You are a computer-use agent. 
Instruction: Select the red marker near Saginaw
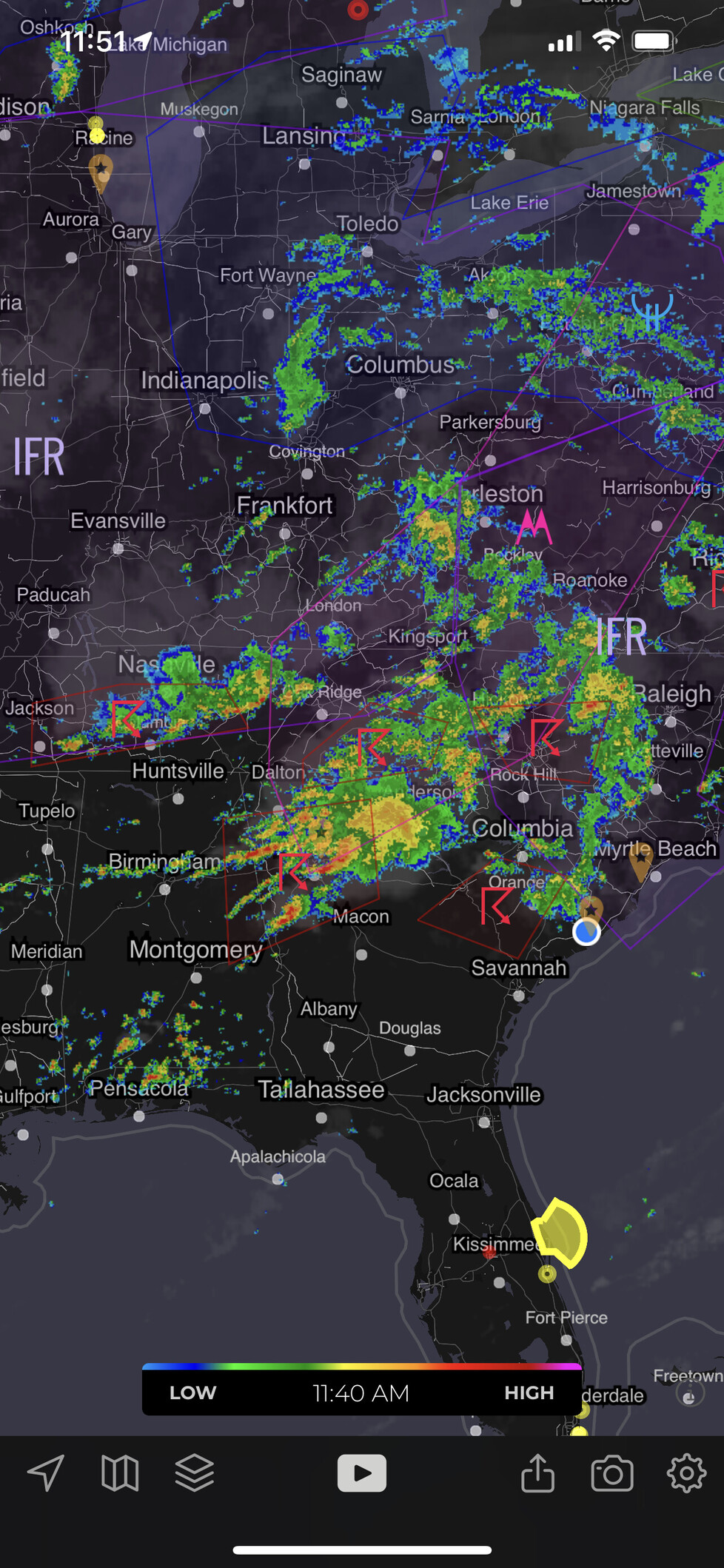358,9
